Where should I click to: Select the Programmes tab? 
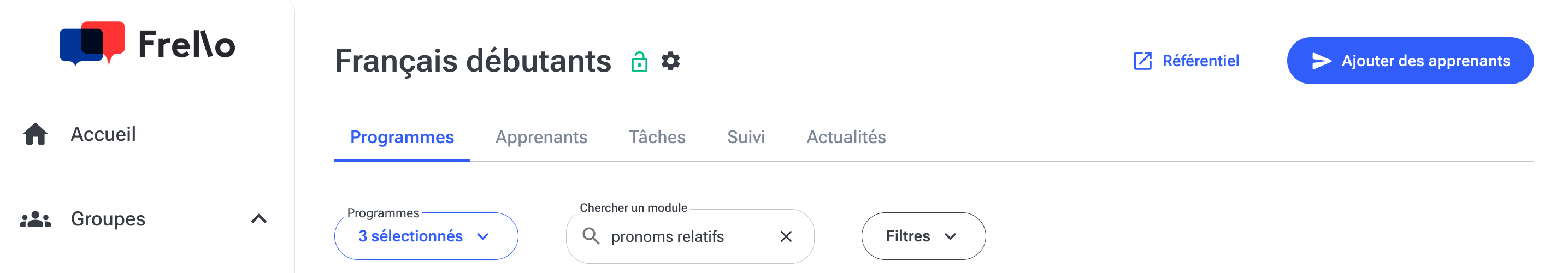point(402,137)
